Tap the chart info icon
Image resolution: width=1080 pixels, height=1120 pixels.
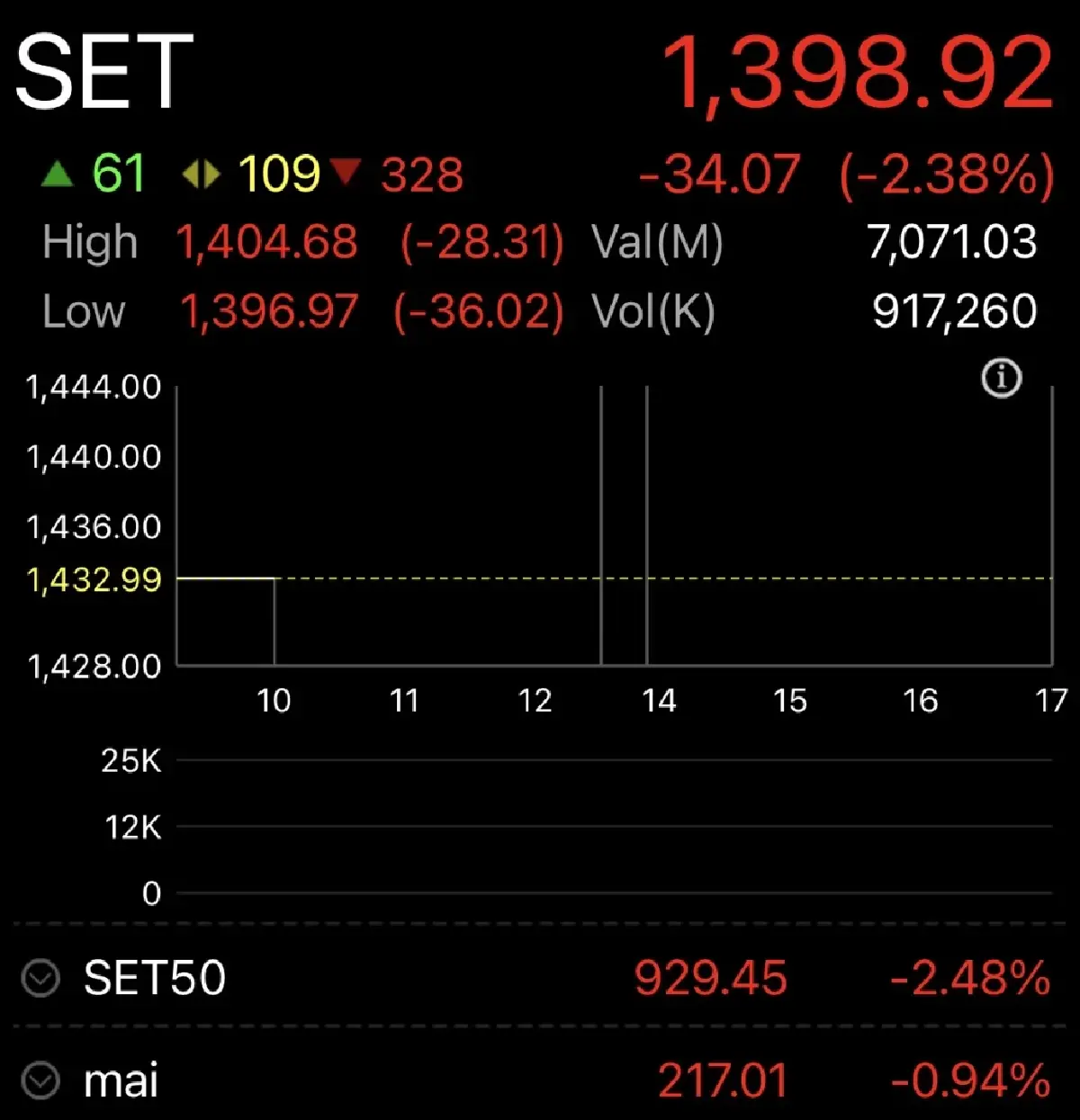(1003, 378)
